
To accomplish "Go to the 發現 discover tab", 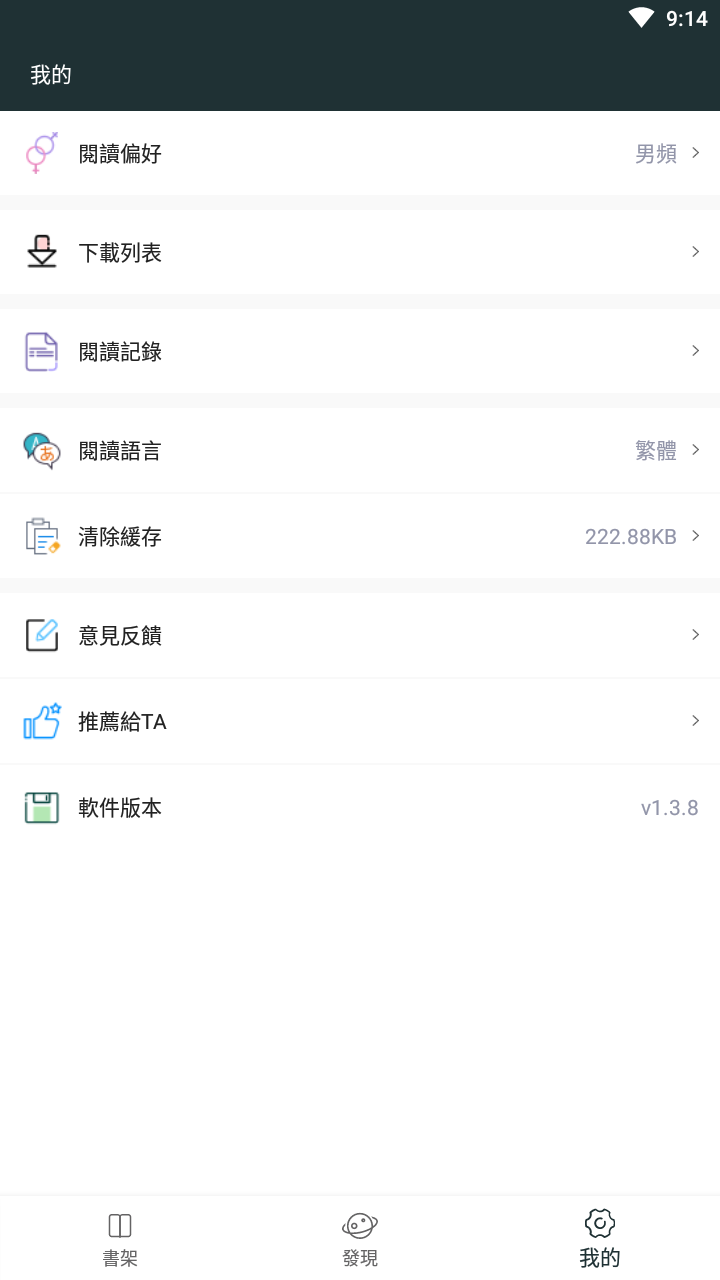I will pyautogui.click(x=360, y=1238).
